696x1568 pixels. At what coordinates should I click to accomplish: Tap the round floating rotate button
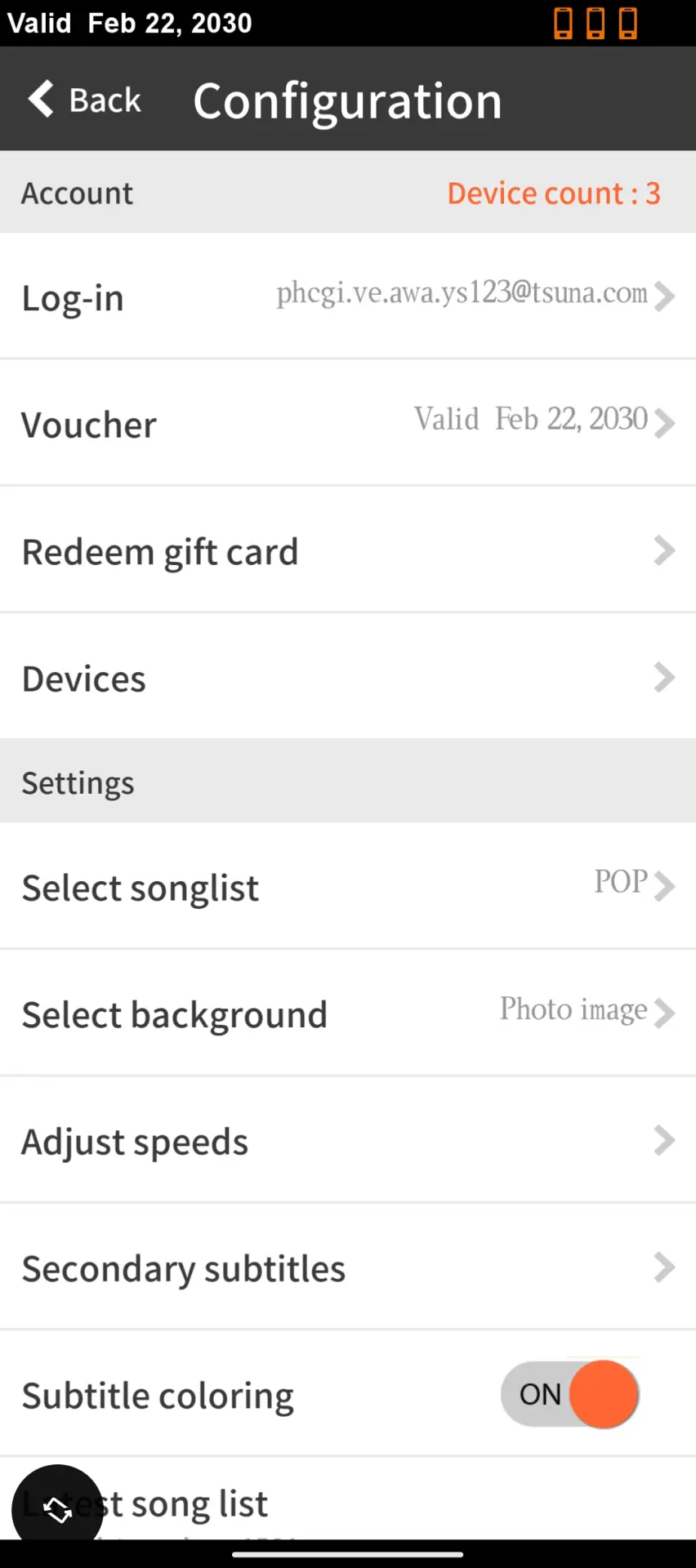click(x=57, y=1509)
